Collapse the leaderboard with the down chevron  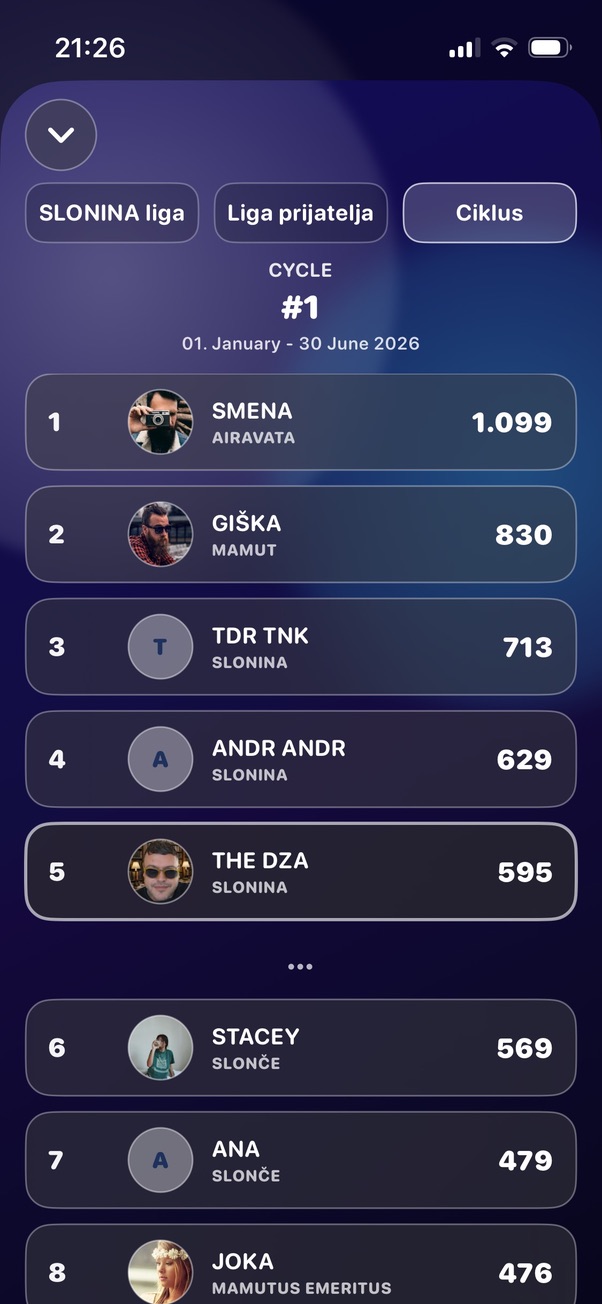click(61, 134)
